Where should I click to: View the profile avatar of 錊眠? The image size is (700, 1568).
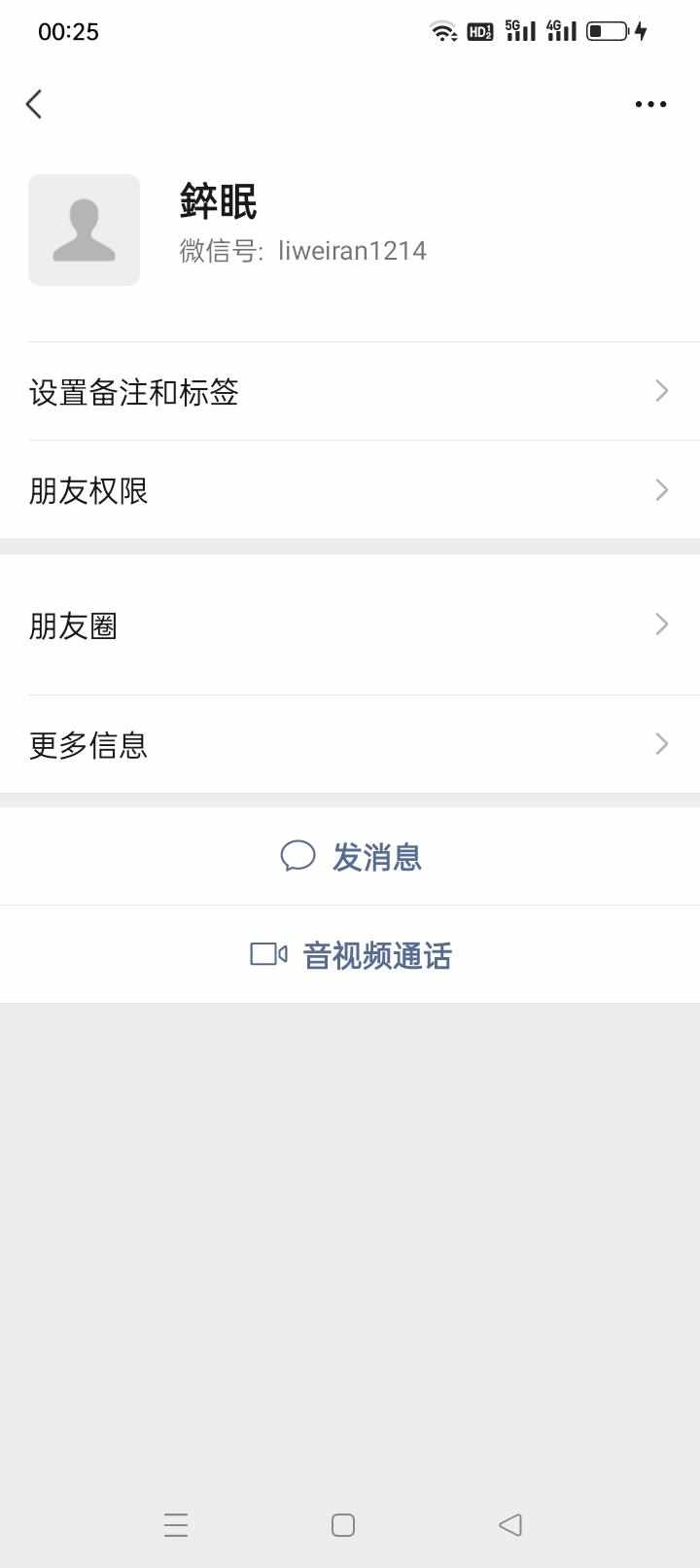[x=84, y=230]
